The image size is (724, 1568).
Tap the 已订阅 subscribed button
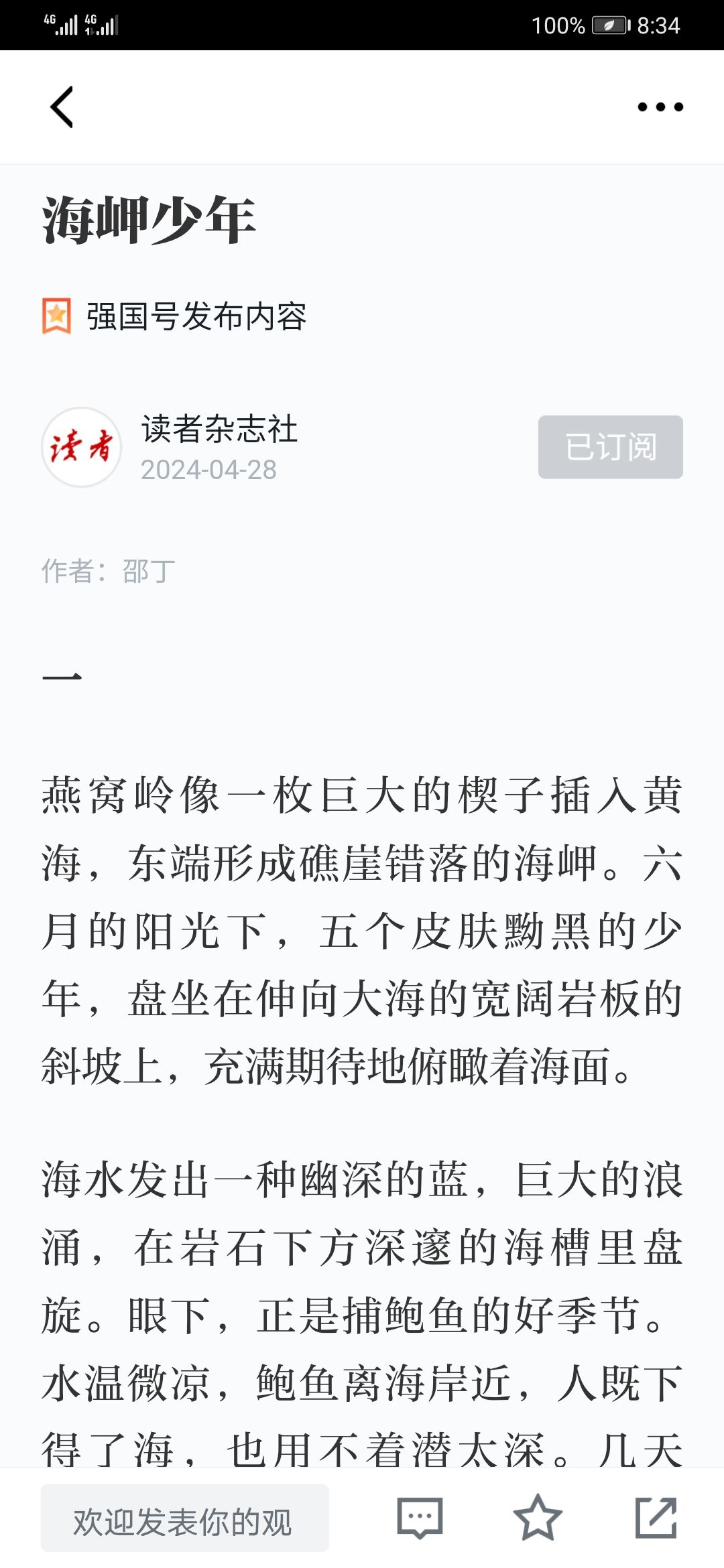tap(611, 447)
